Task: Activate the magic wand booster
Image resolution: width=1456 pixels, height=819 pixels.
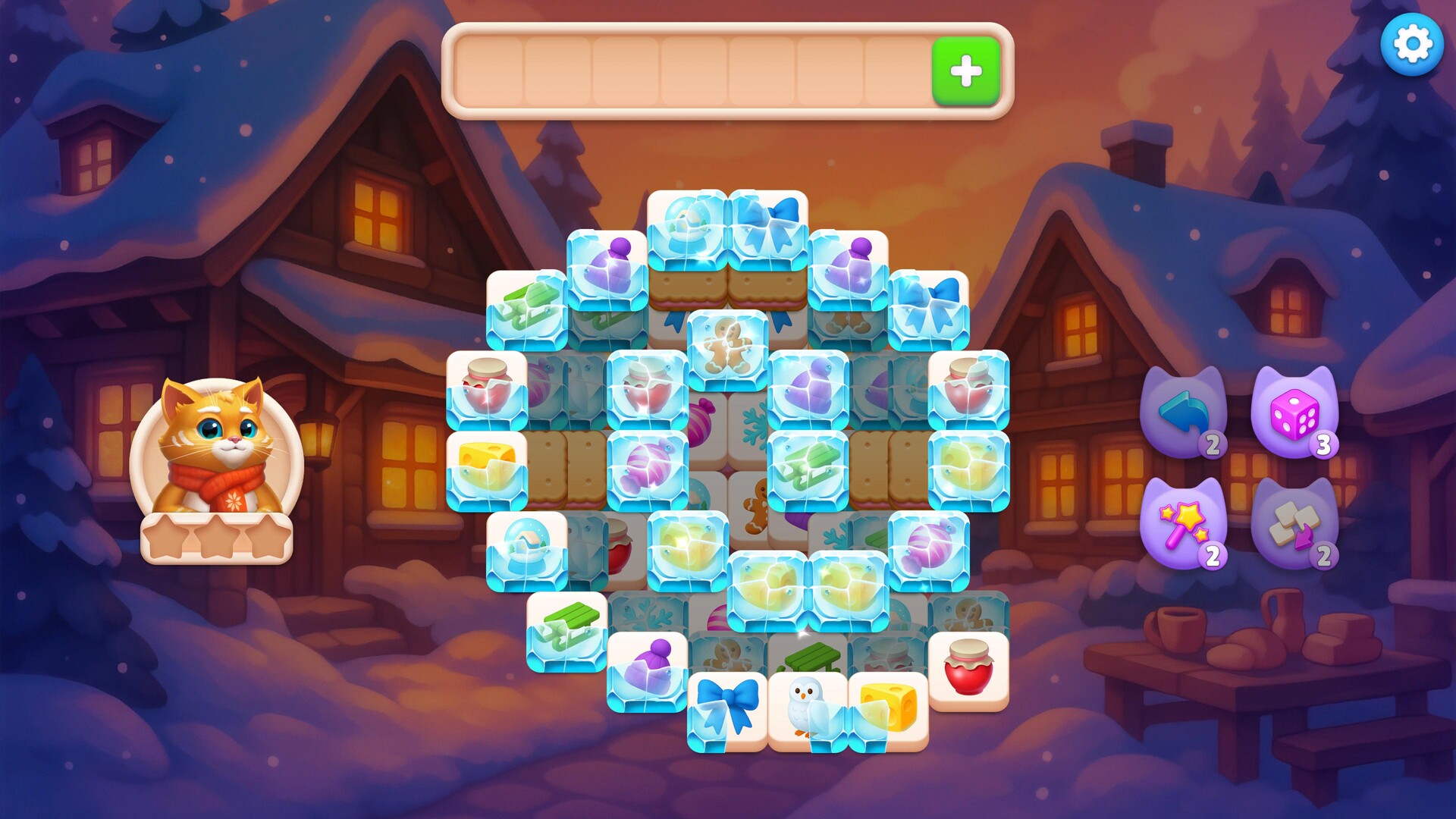Action: pyautogui.click(x=1183, y=525)
